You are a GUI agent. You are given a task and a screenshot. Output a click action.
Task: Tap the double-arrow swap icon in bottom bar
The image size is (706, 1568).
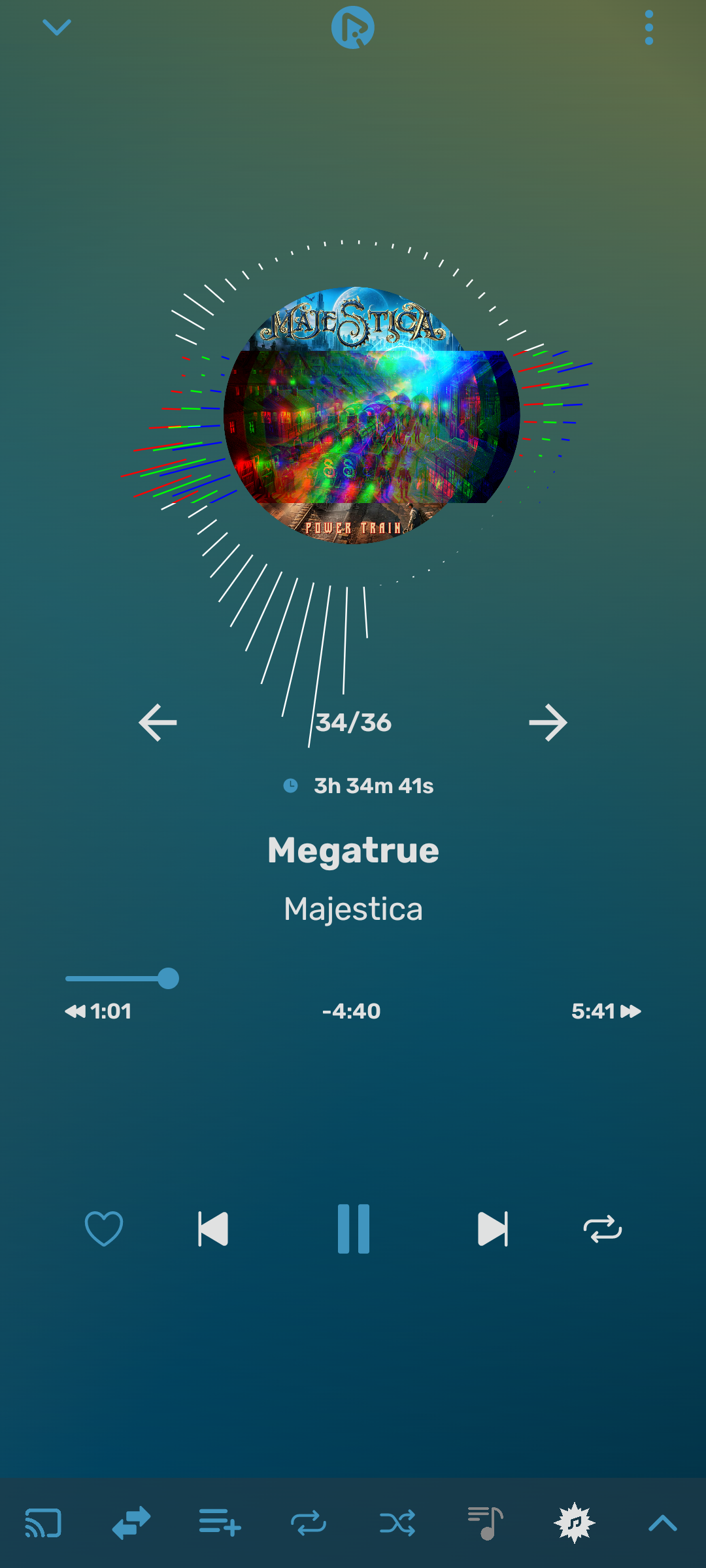pos(131,1523)
